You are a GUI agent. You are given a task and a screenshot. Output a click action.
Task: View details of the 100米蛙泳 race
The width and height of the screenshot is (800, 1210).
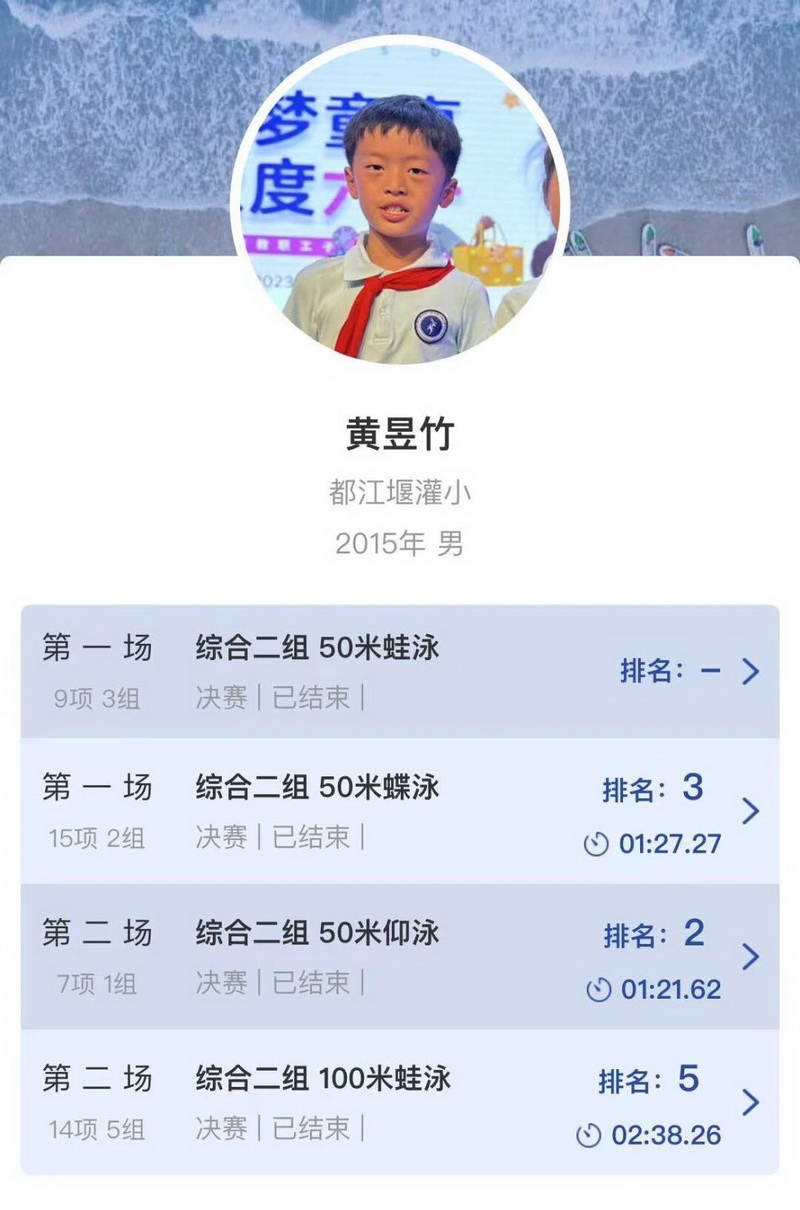tap(400, 1102)
